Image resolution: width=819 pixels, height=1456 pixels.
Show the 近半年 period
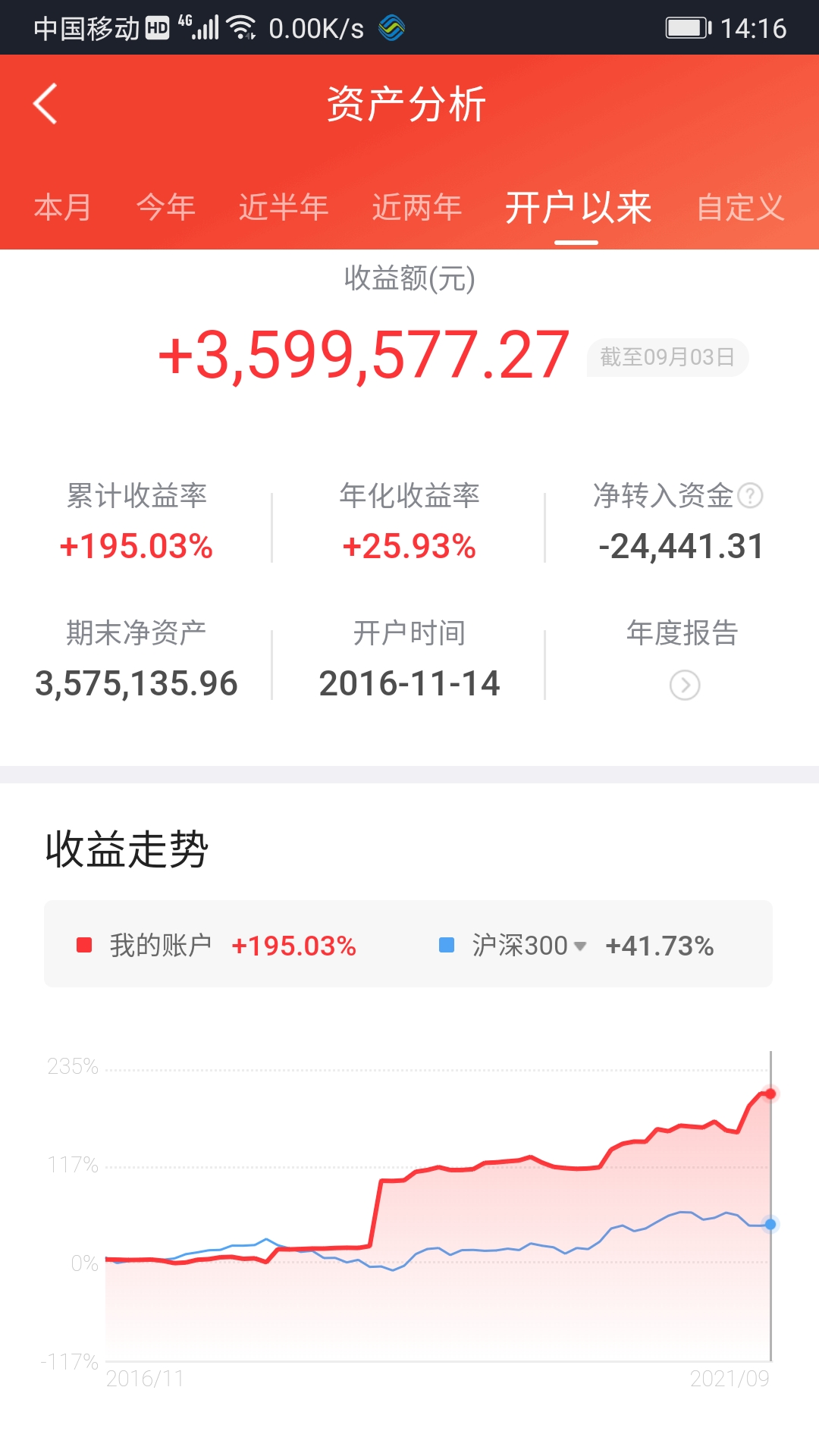pos(284,207)
